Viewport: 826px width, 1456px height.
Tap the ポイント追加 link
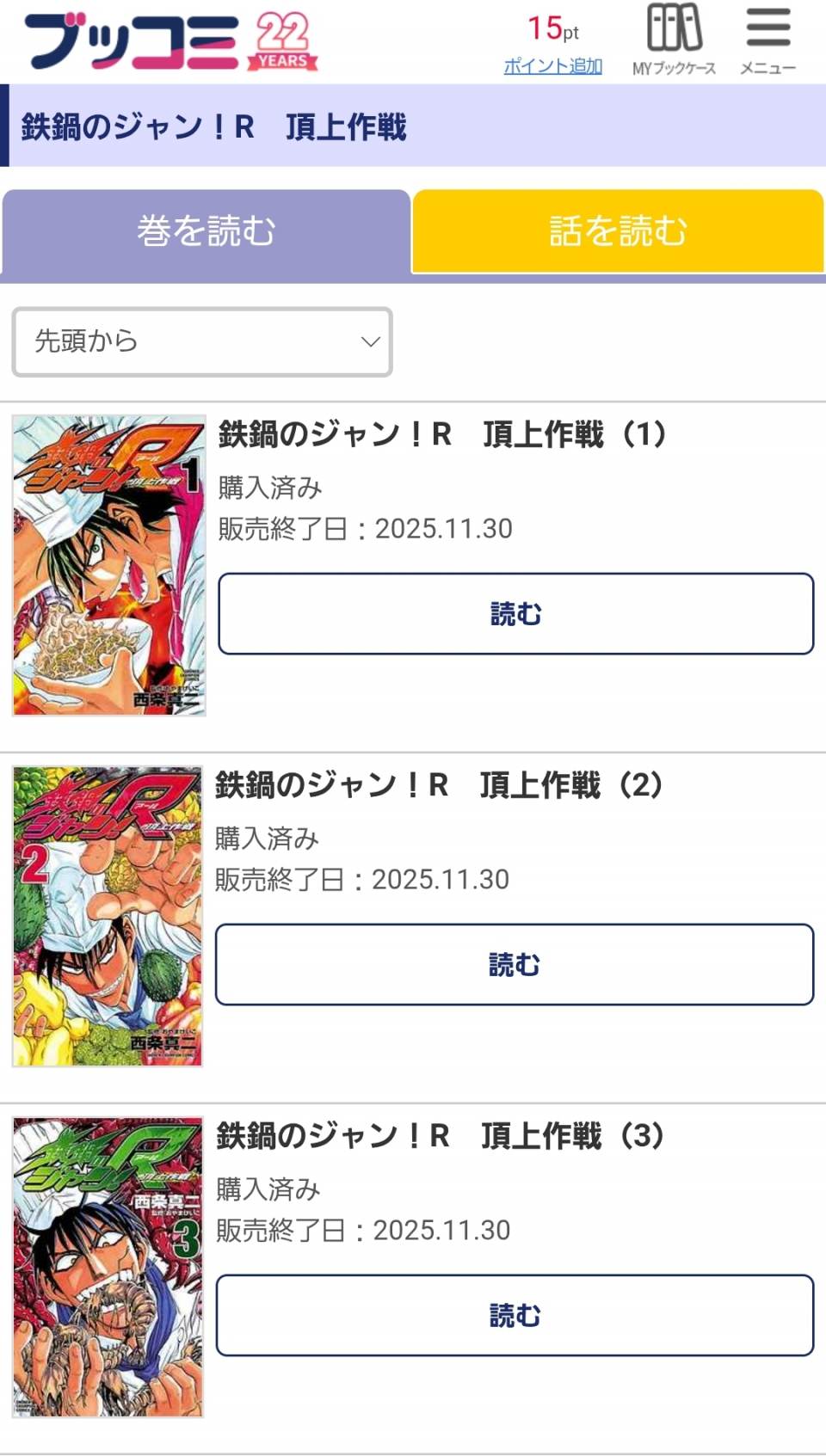click(552, 66)
